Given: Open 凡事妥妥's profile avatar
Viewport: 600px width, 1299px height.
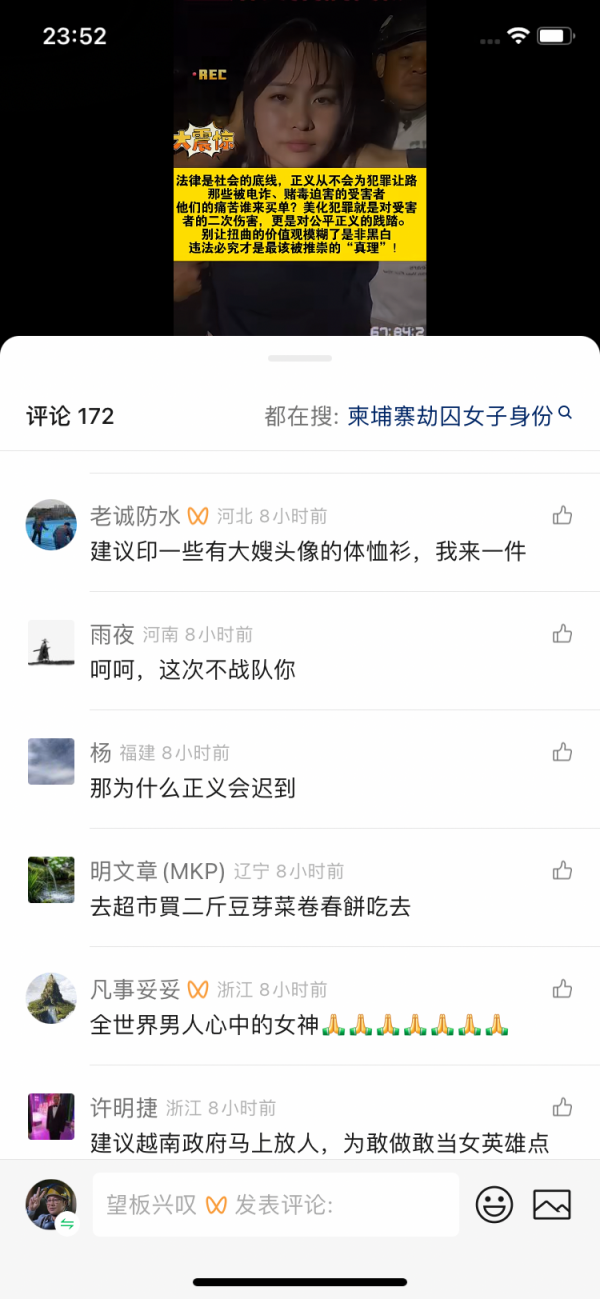Looking at the screenshot, I should (x=51, y=998).
